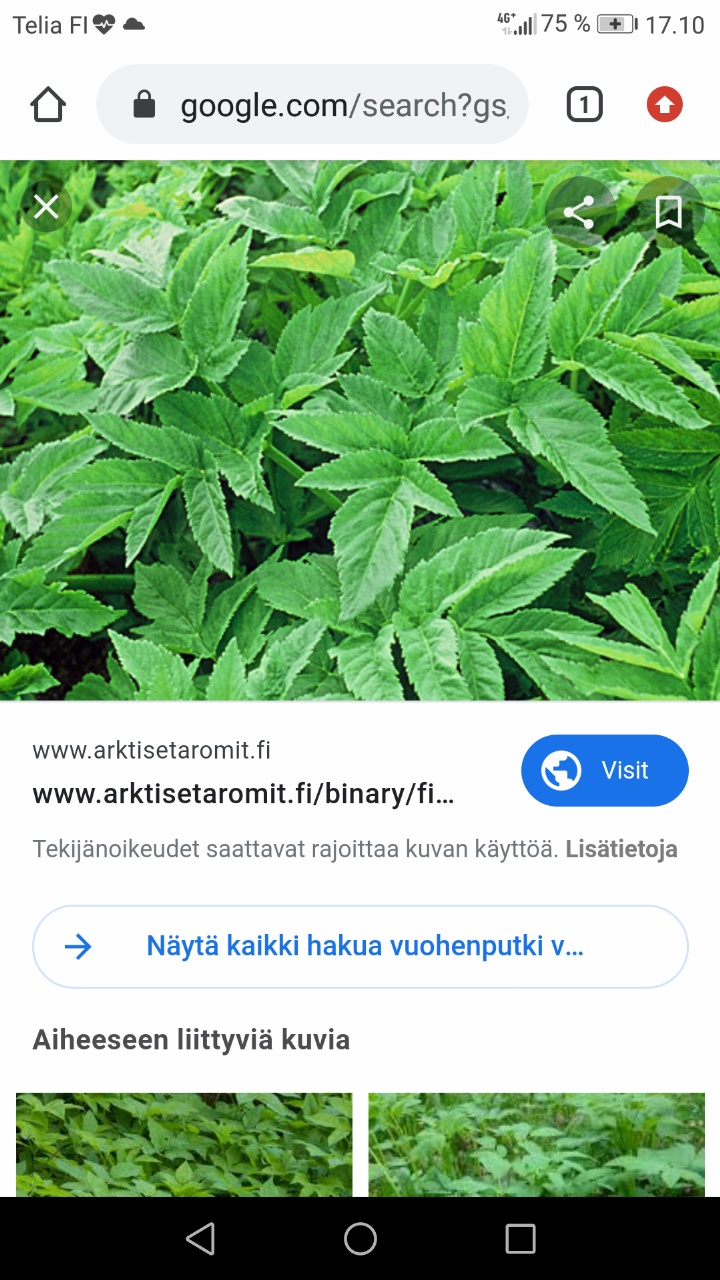The height and width of the screenshot is (1280, 720).
Task: Tap the red browser update icon
Action: pyautogui.click(x=664, y=105)
